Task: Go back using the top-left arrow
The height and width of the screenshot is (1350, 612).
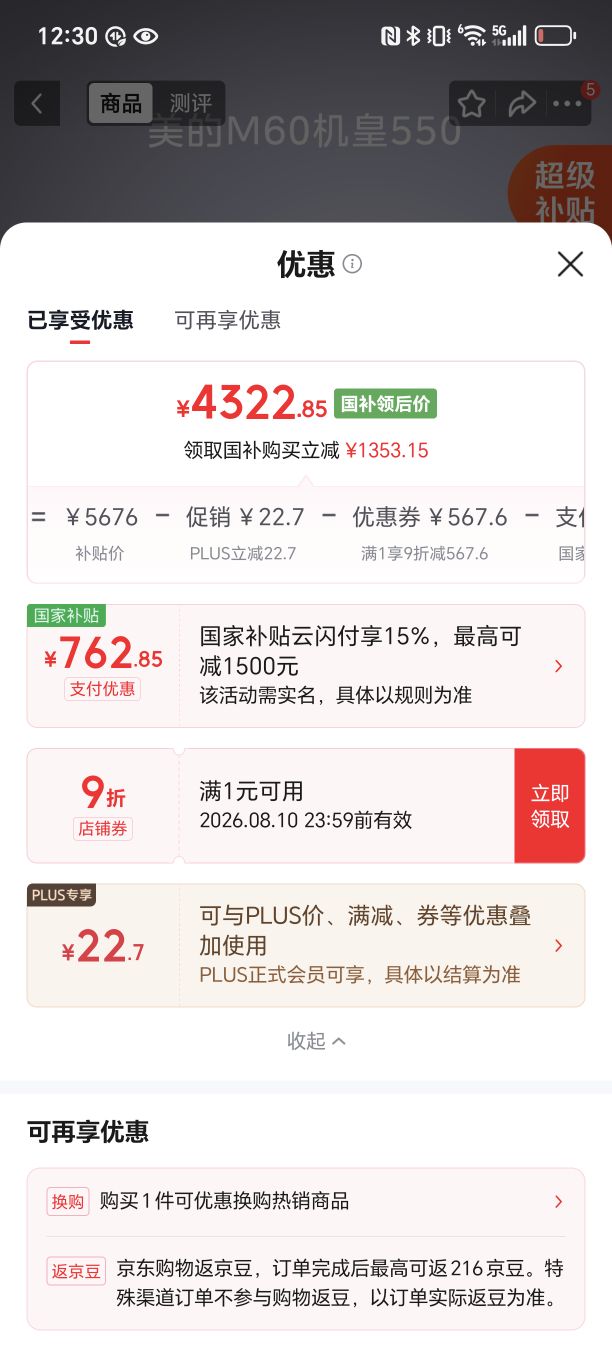Action: click(37, 103)
